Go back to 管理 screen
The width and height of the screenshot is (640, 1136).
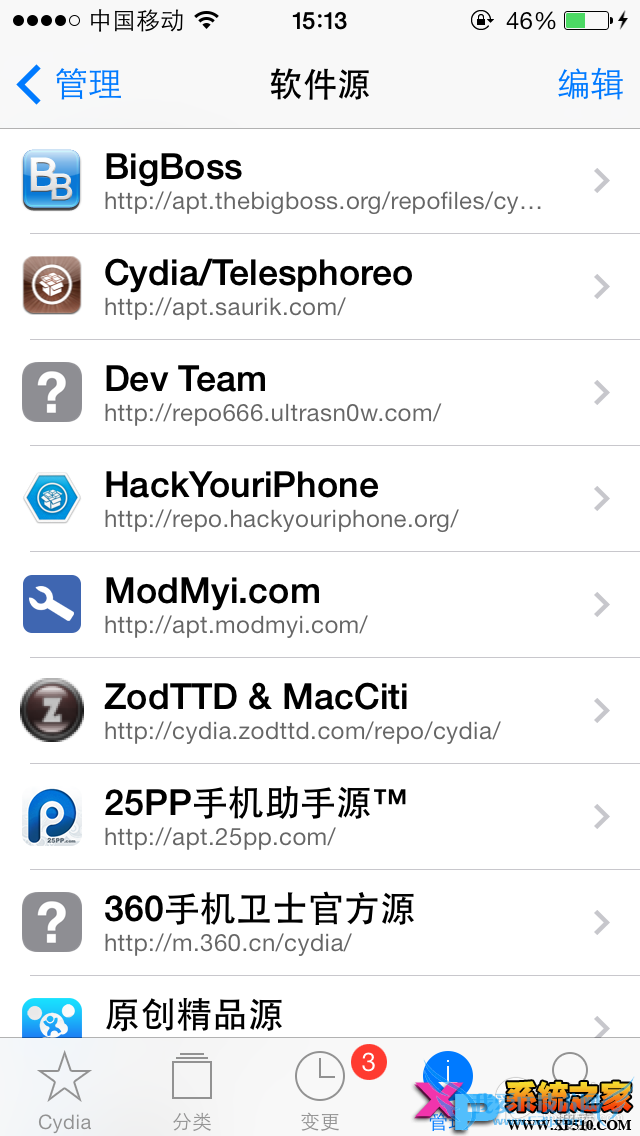click(70, 85)
